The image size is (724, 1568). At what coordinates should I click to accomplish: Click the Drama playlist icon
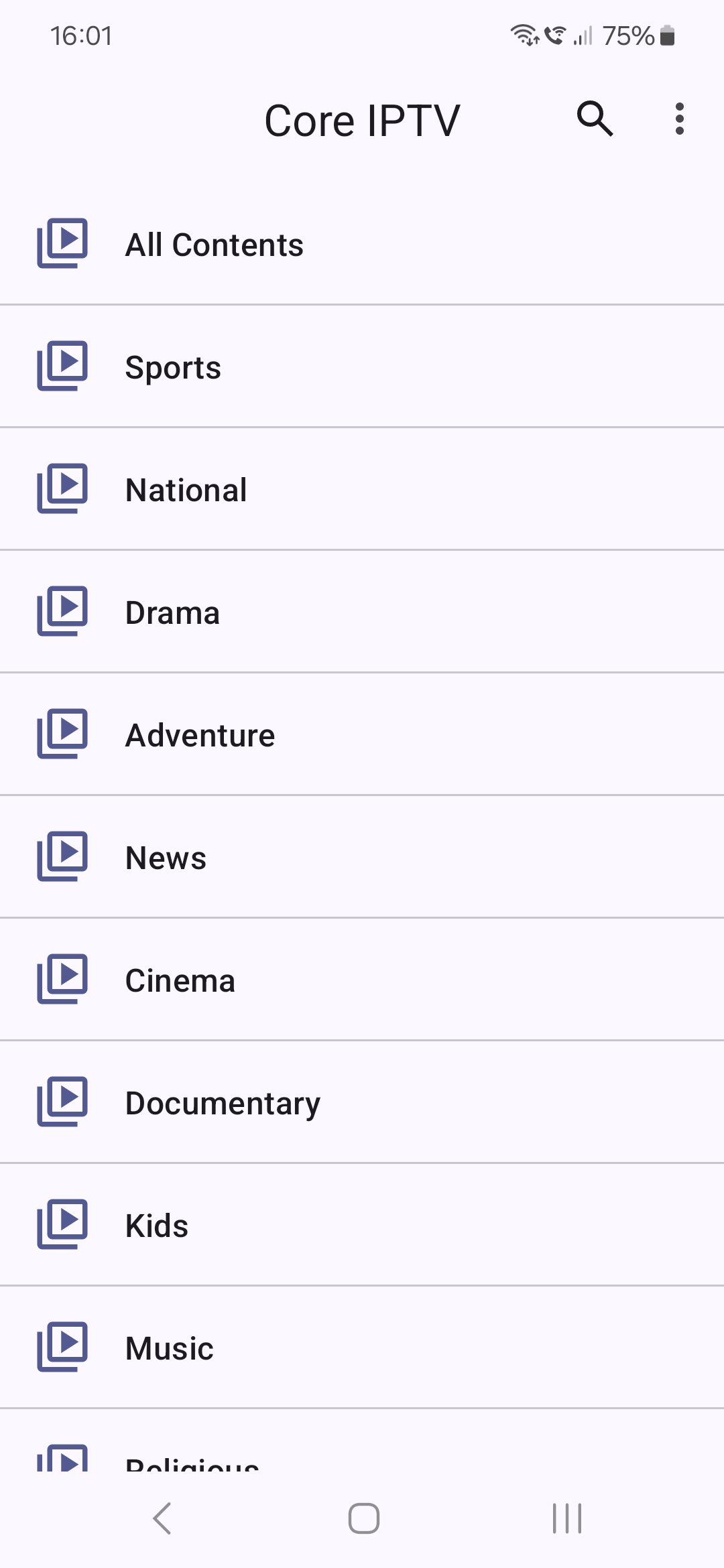(x=62, y=611)
